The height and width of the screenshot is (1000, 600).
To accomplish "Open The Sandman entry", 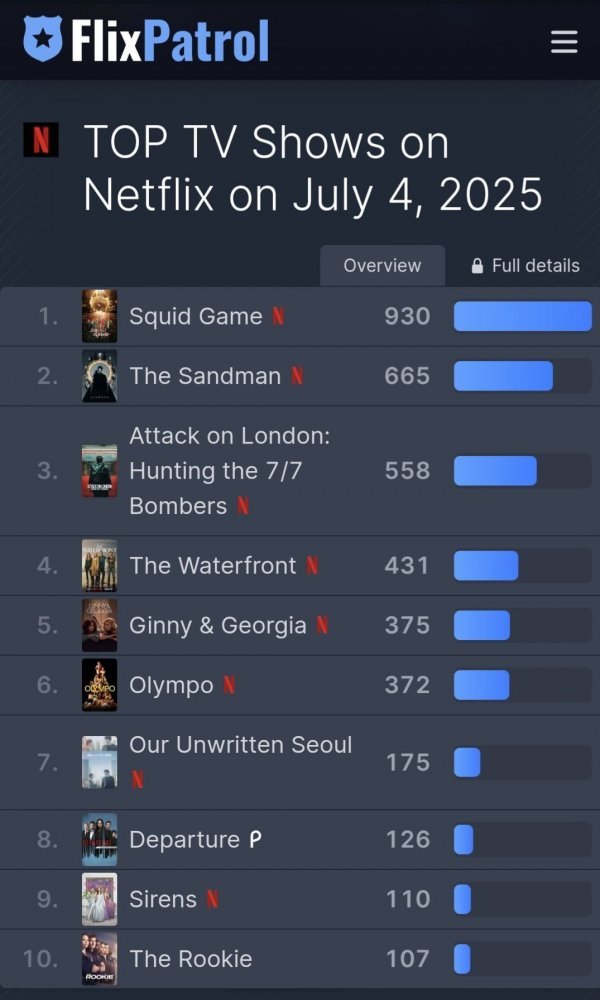I will click(204, 376).
